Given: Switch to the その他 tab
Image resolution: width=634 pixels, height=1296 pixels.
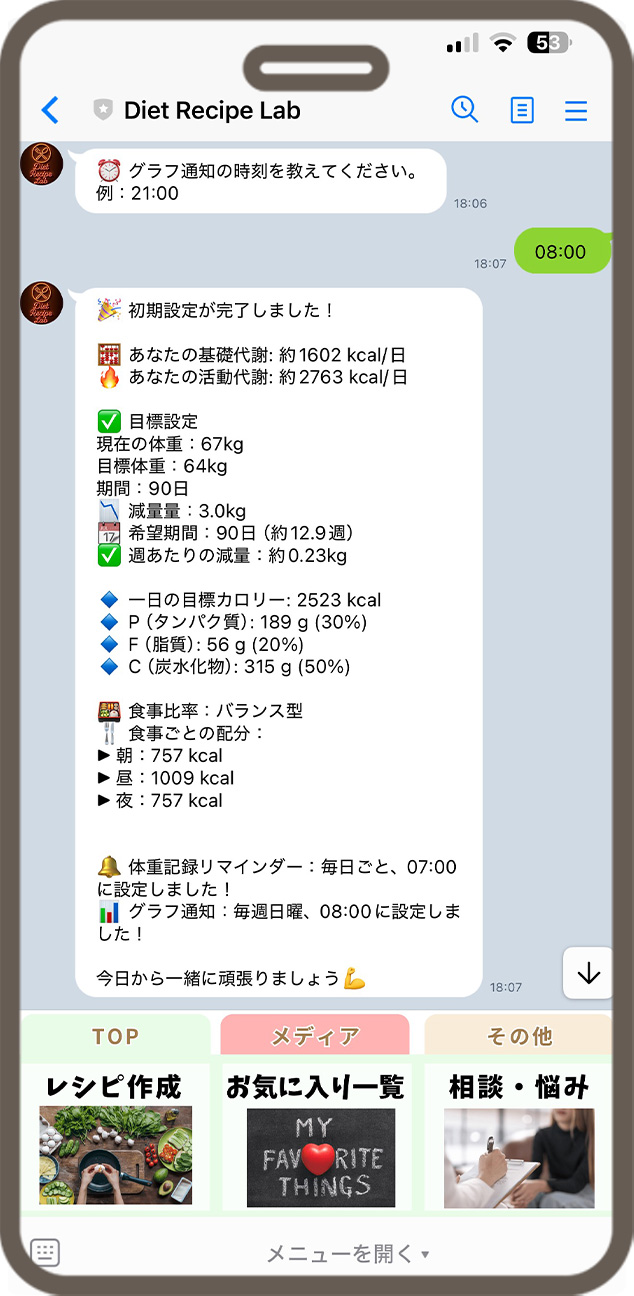Looking at the screenshot, I should tap(518, 1036).
